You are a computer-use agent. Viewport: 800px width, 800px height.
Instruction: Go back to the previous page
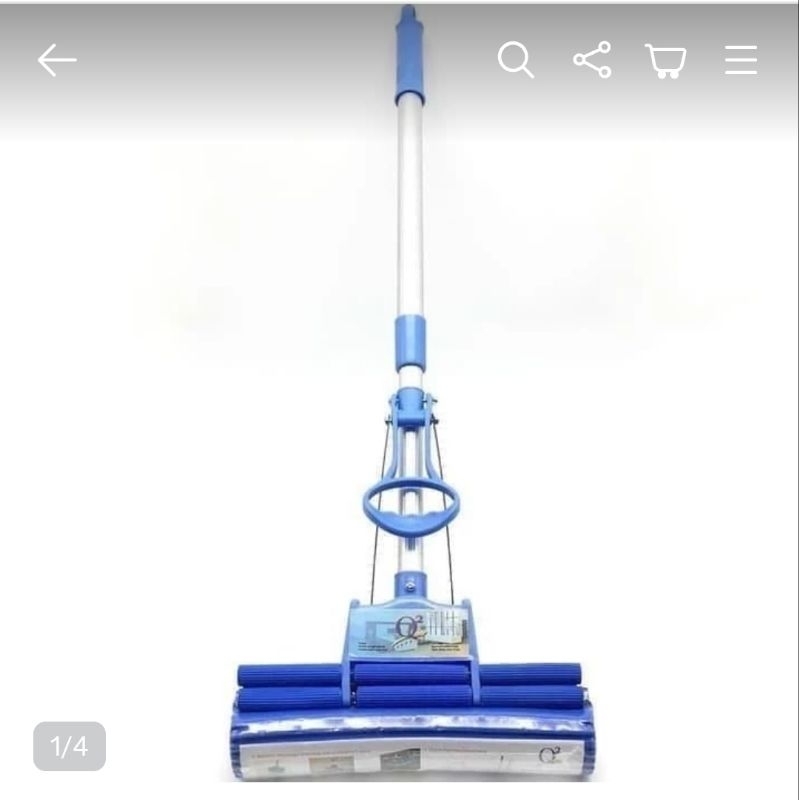[x=57, y=61]
